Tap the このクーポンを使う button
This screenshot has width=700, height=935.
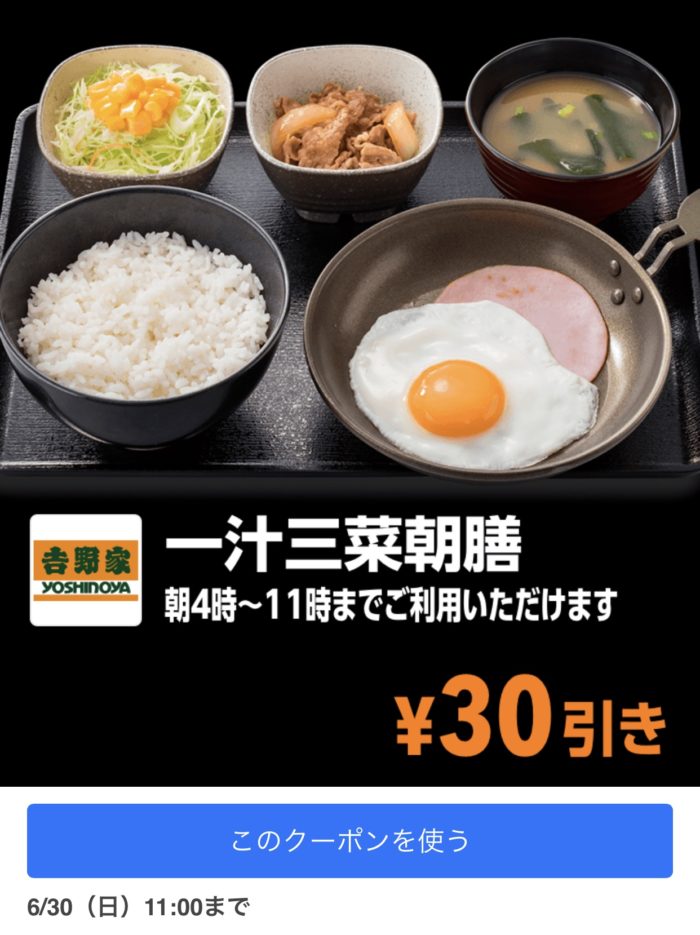coord(350,840)
